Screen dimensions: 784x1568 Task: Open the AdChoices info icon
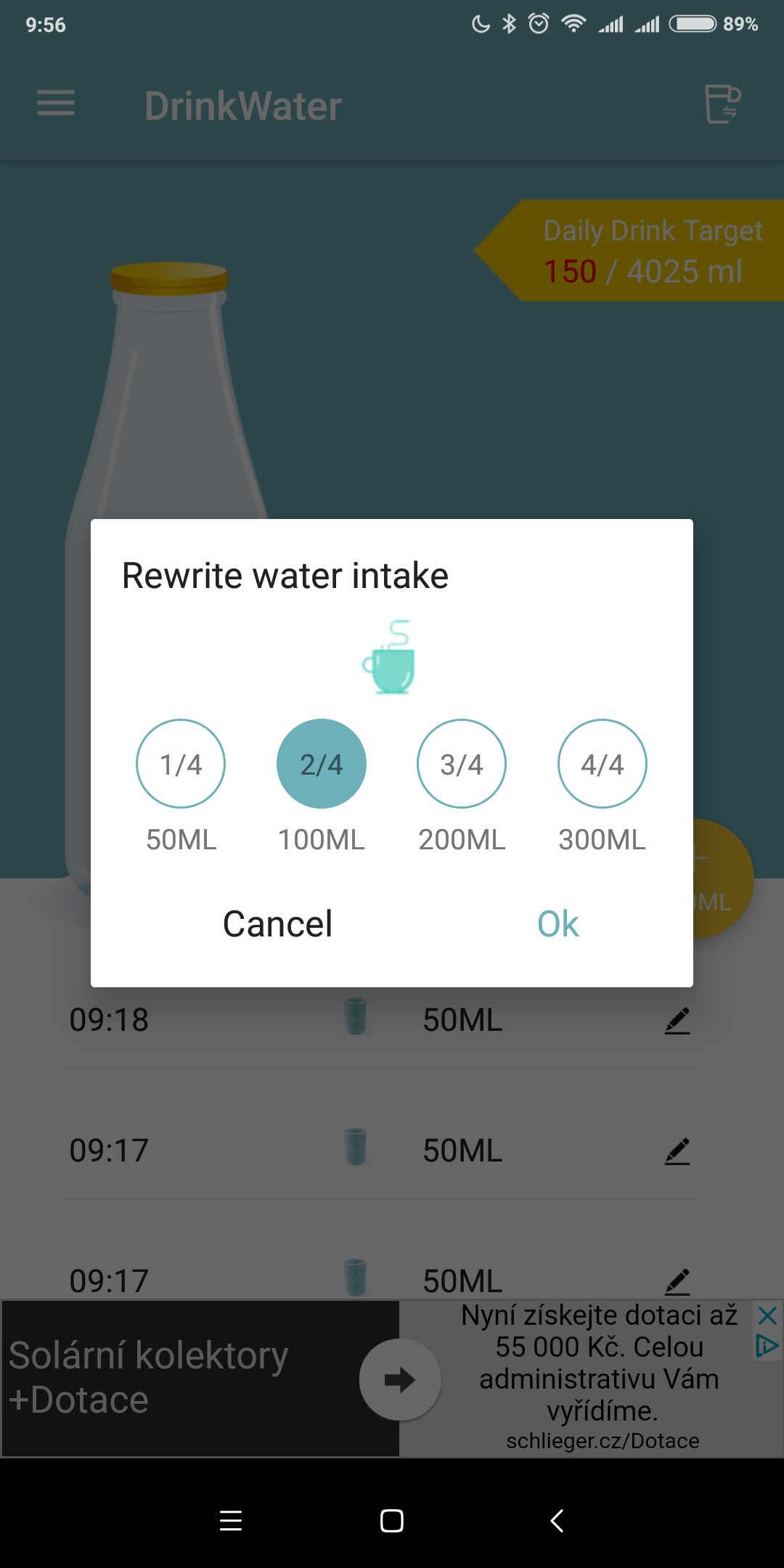tap(767, 1346)
